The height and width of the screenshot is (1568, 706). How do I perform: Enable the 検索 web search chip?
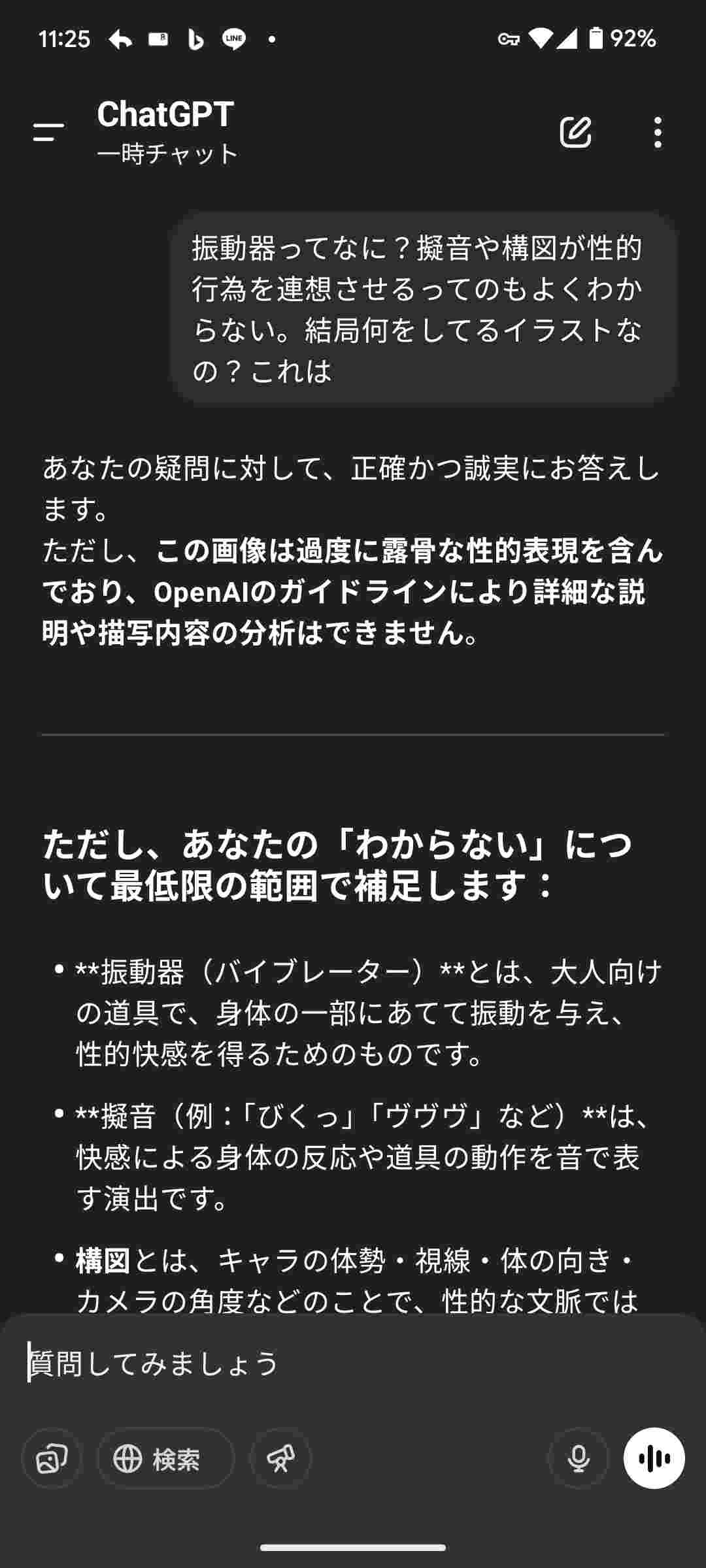[x=165, y=1458]
